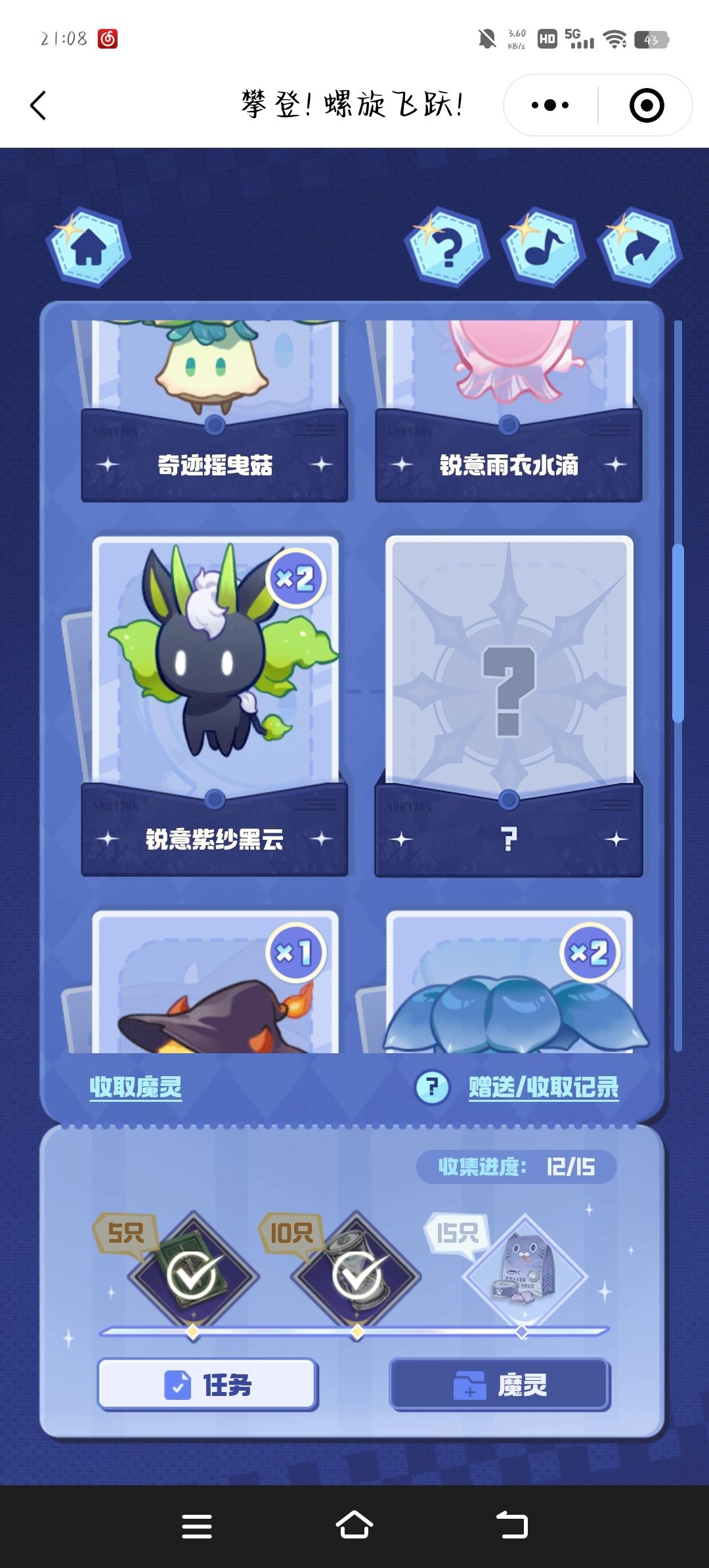Return to the event home page
Screen dimensions: 709x1568
(88, 248)
